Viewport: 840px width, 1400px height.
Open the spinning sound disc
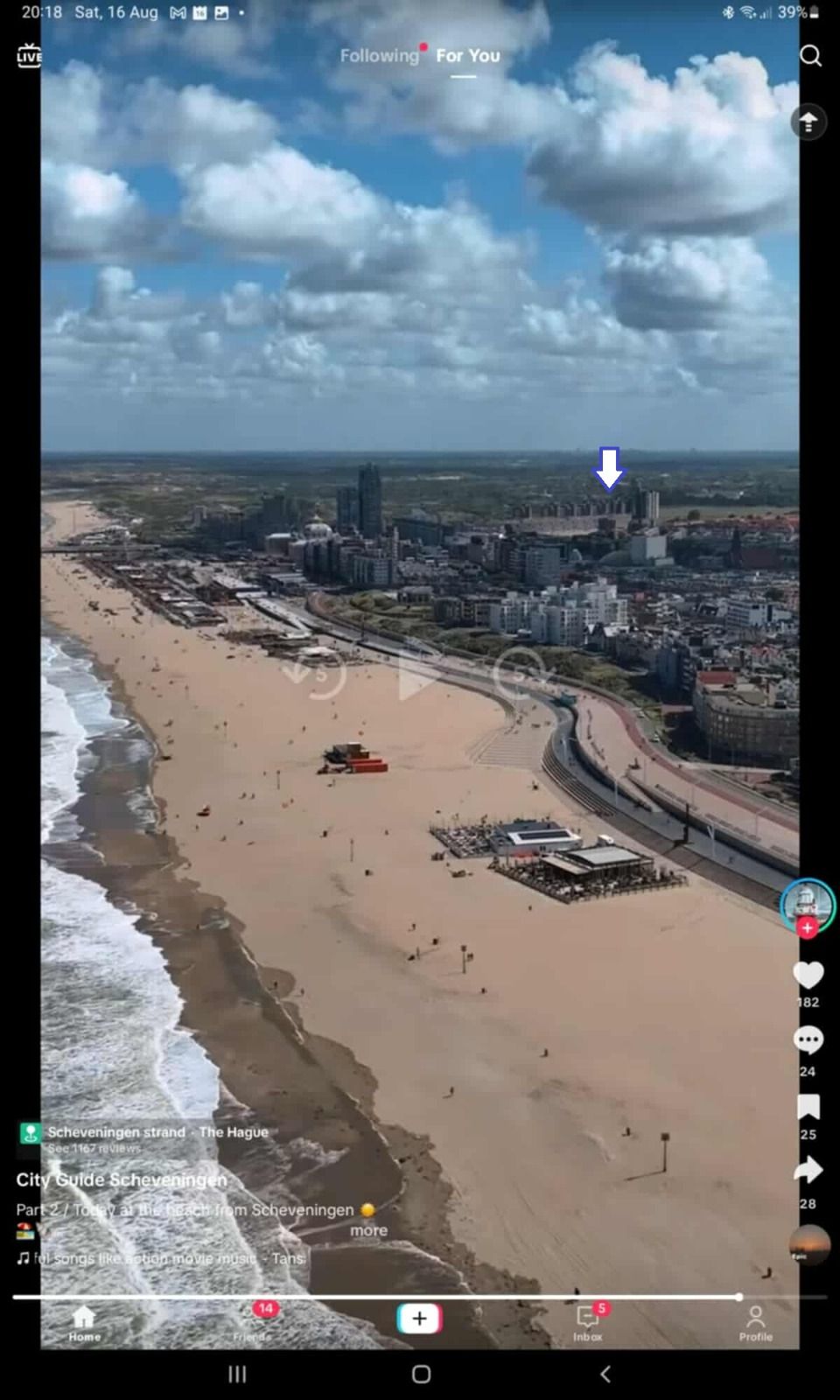[x=808, y=1244]
